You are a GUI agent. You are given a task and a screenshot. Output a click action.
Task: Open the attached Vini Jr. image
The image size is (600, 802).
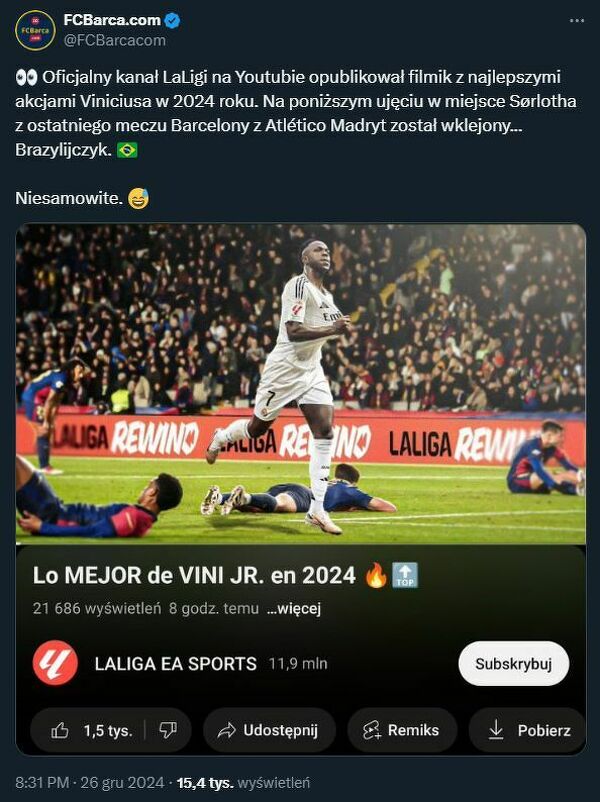click(x=301, y=489)
